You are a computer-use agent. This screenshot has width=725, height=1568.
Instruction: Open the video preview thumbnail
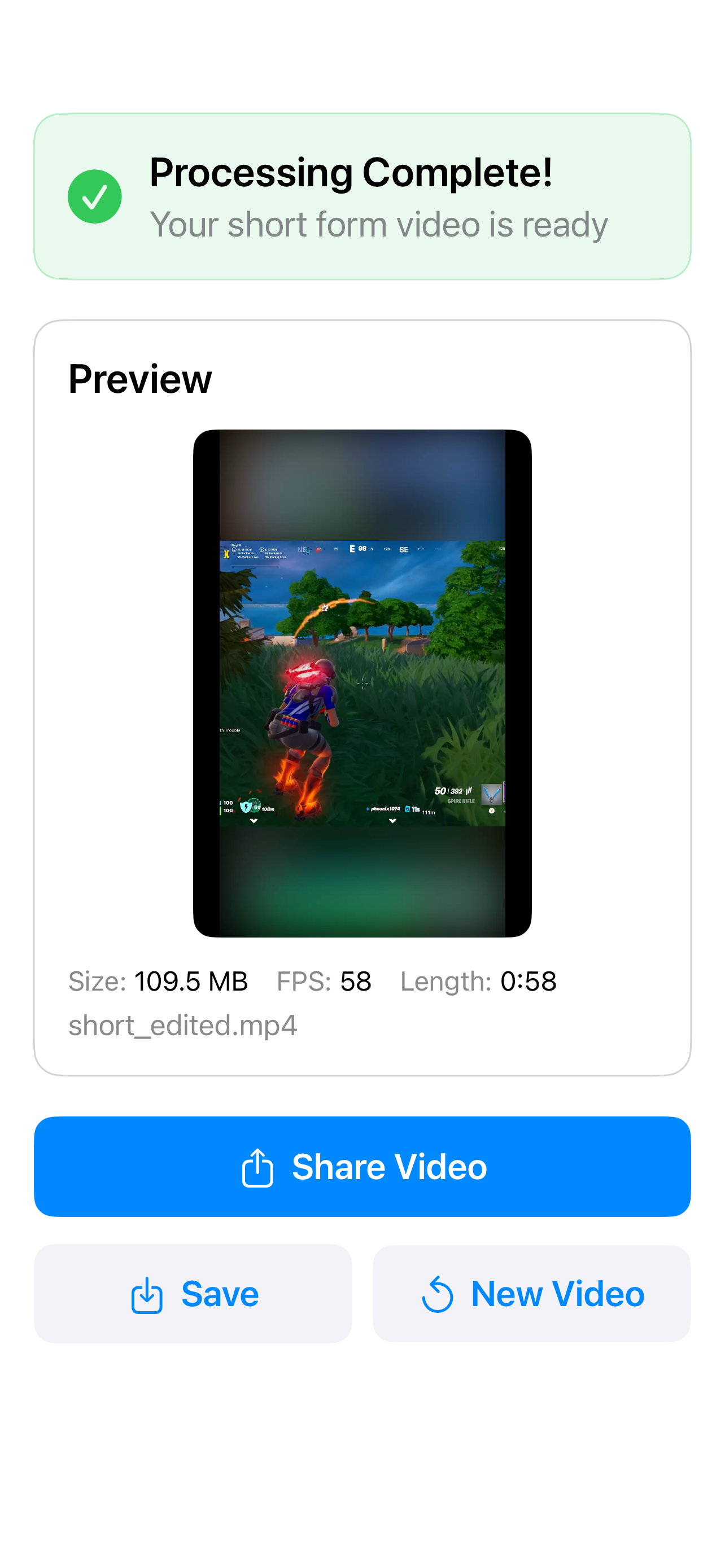pyautogui.click(x=362, y=683)
